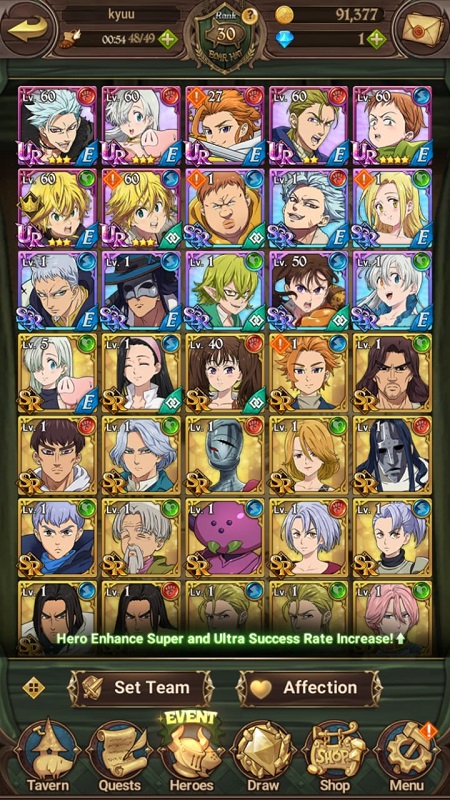The height and width of the screenshot is (800, 450).
Task: Open the purple mushroom SR hero card
Action: [x=225, y=538]
